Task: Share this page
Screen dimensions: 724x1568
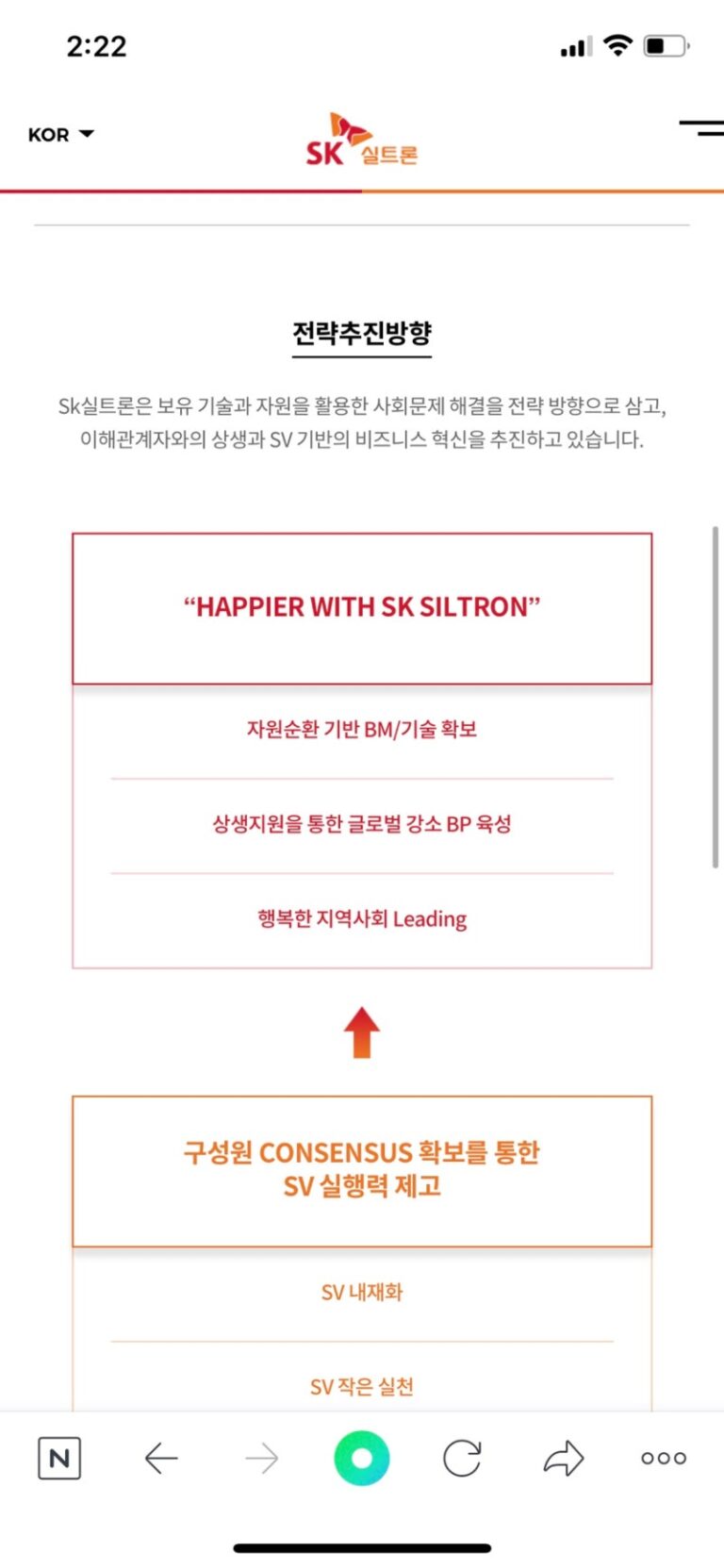Action: [x=564, y=1459]
